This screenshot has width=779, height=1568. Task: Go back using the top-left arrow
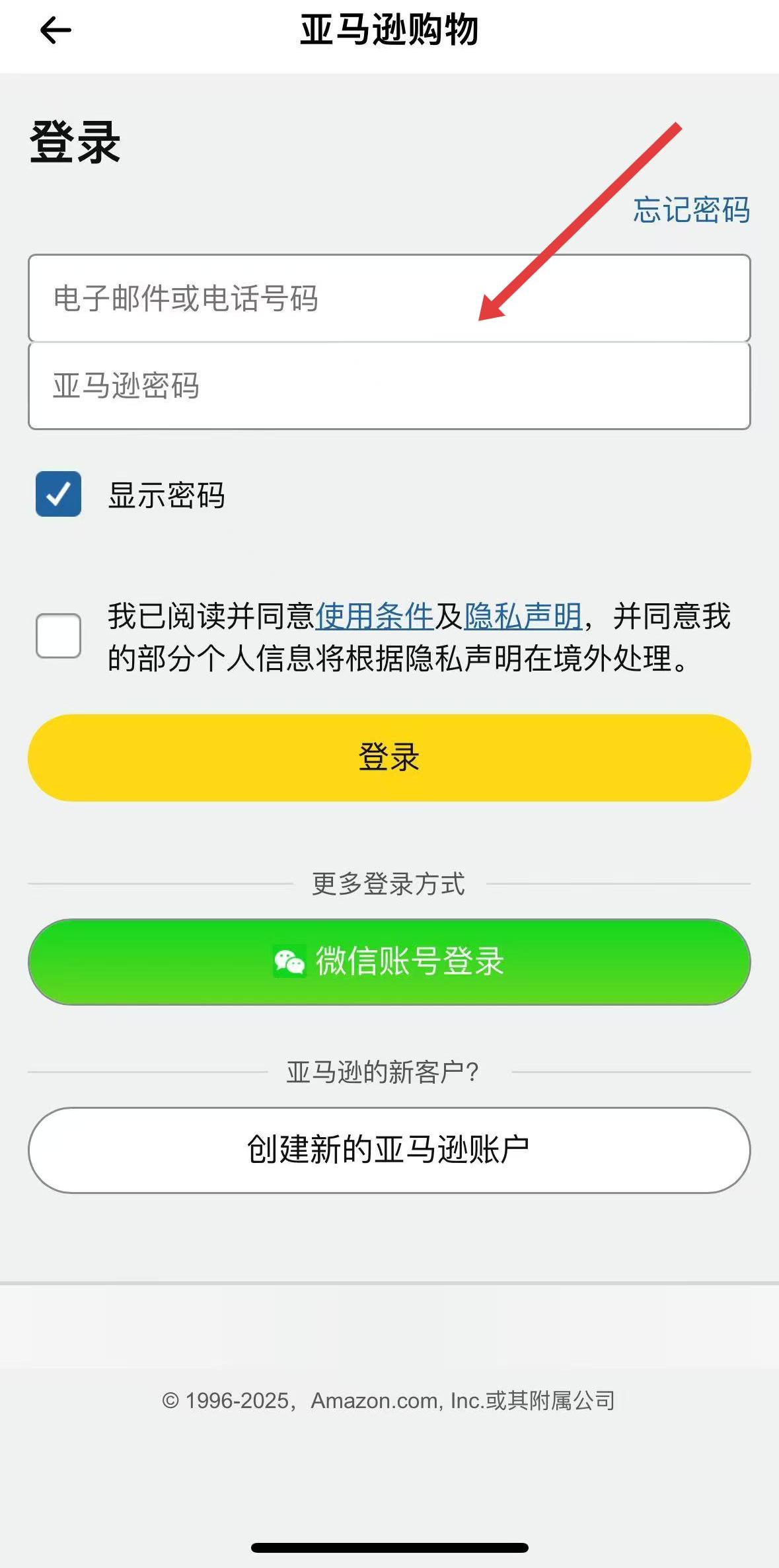[x=56, y=30]
